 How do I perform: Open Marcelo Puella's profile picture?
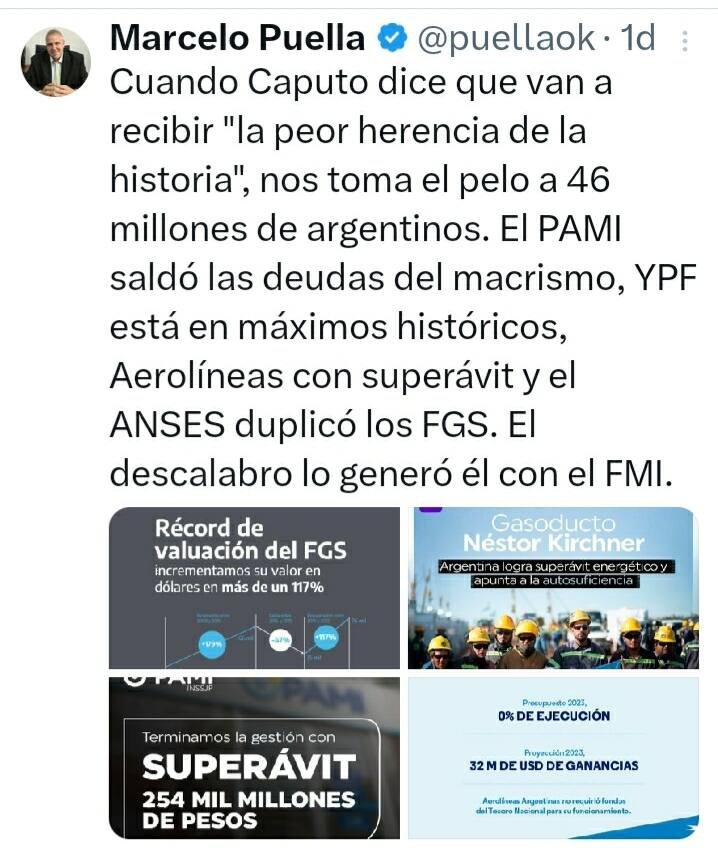(55, 62)
